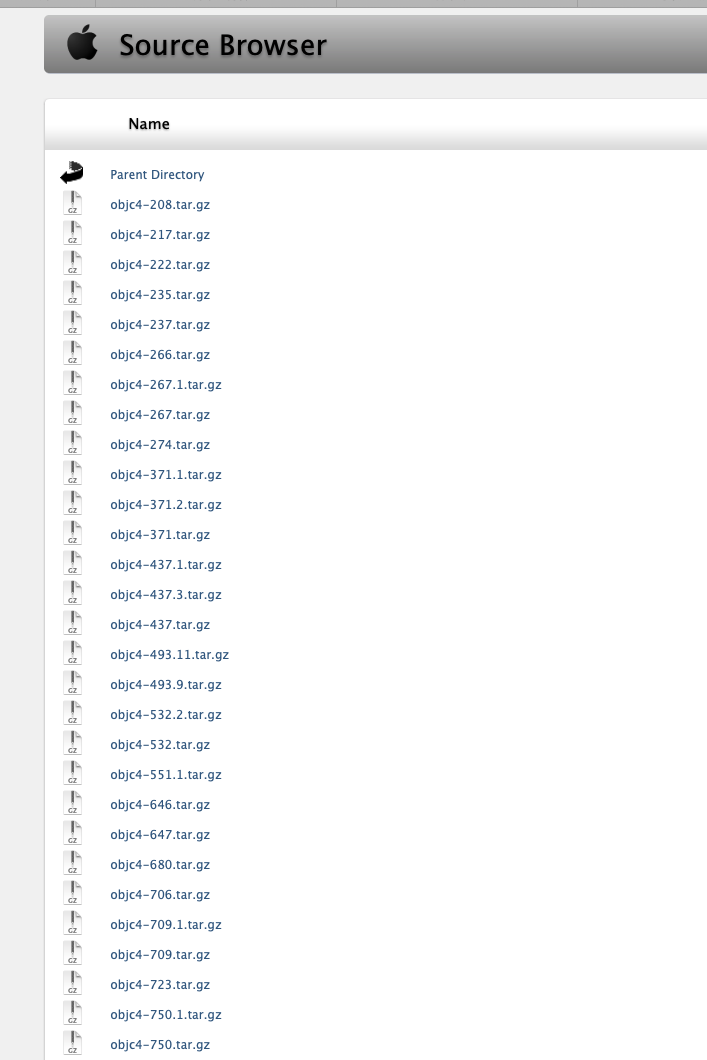Image resolution: width=707 pixels, height=1060 pixels.
Task: Select objc4-493.9.tar.gz
Action: [x=166, y=685]
